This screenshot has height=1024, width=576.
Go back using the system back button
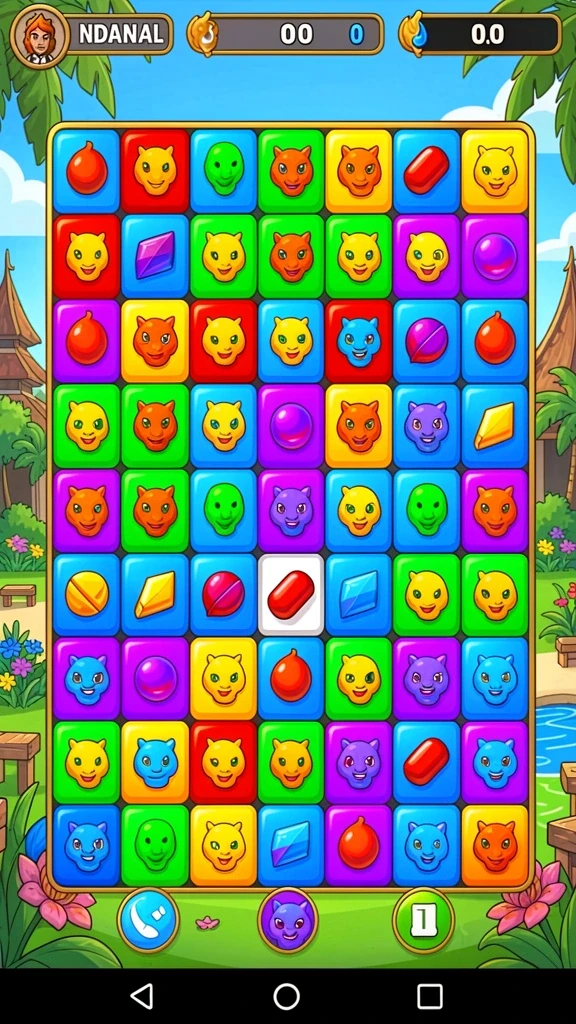tap(142, 997)
